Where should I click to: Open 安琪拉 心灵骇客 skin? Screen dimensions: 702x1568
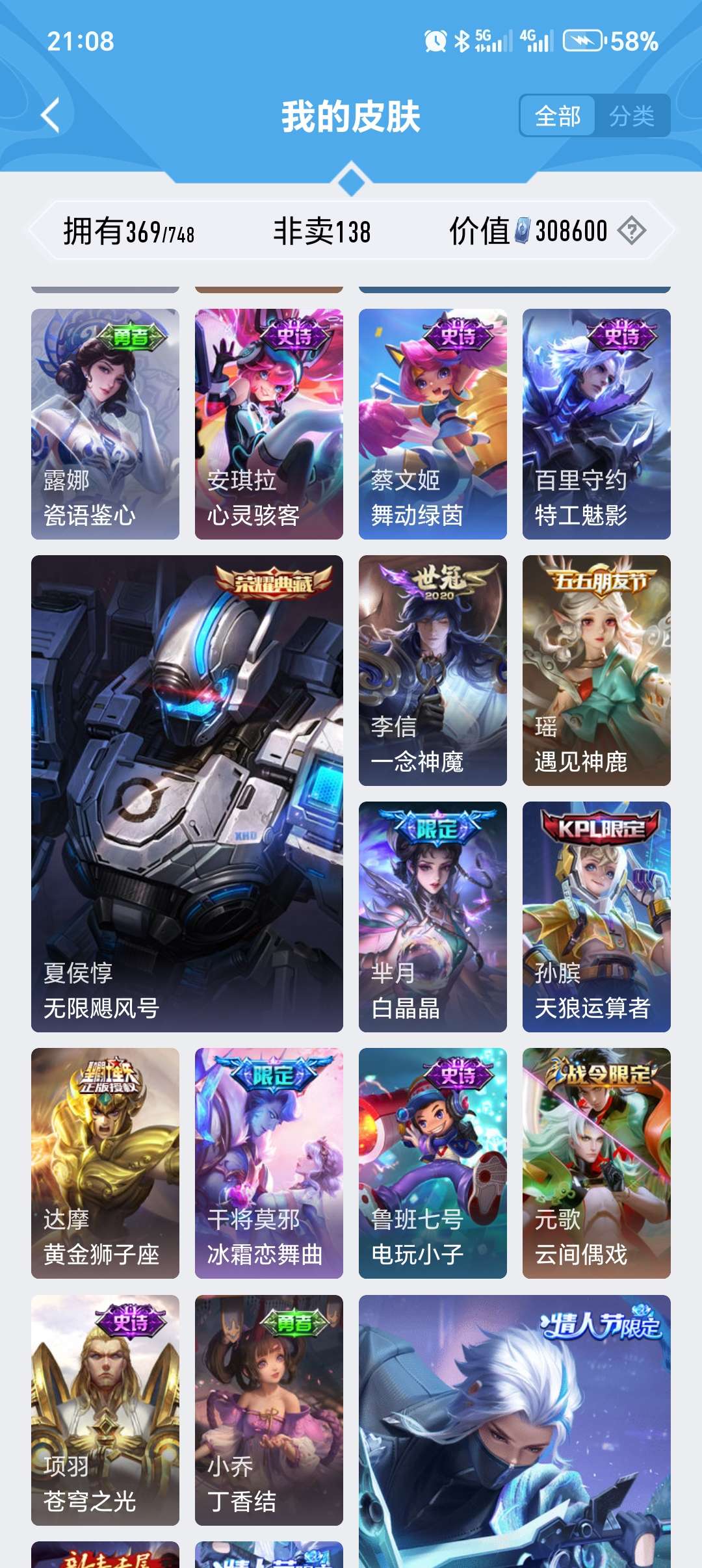269,423
